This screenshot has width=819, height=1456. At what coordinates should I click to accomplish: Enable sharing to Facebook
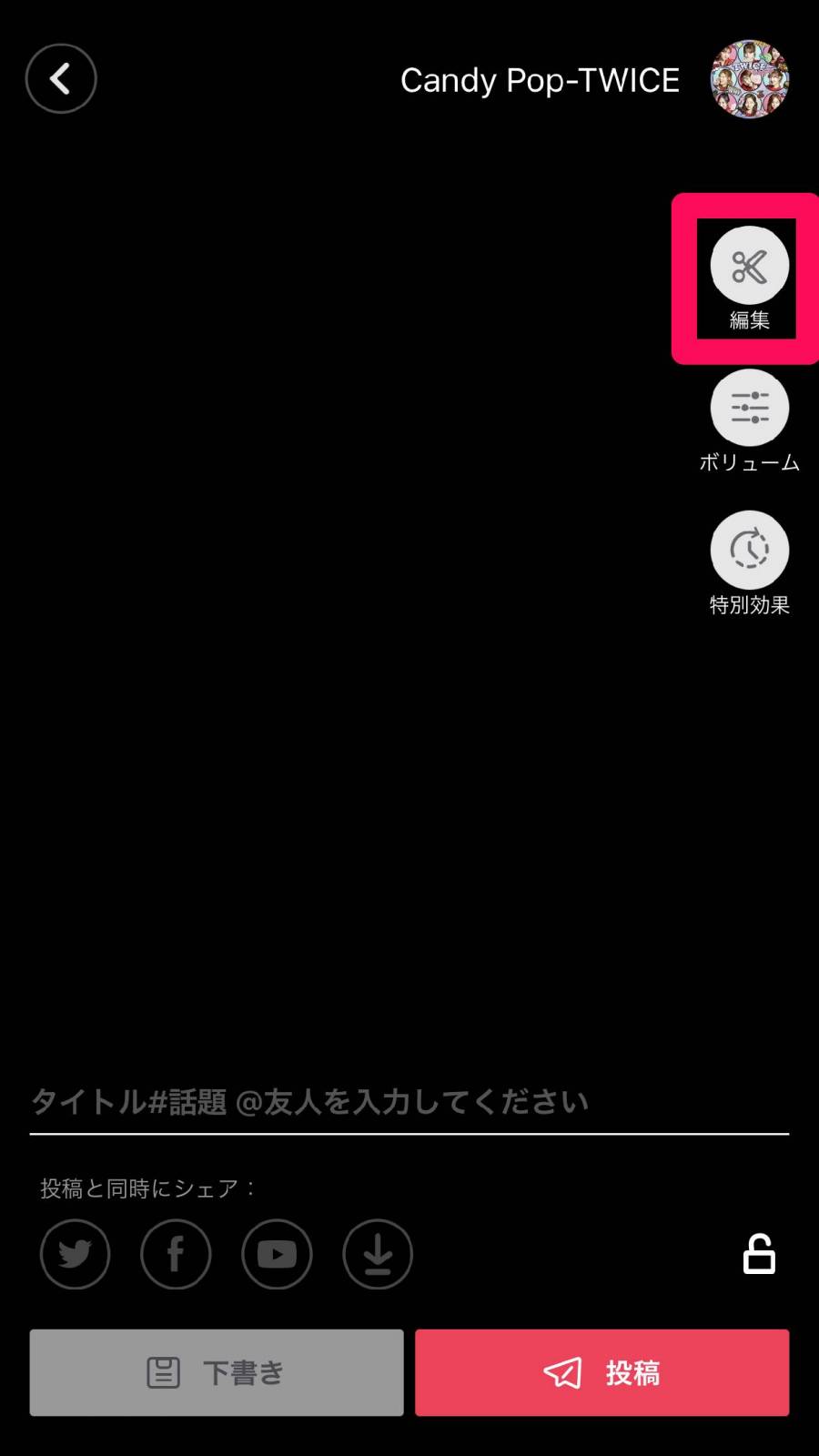176,1254
